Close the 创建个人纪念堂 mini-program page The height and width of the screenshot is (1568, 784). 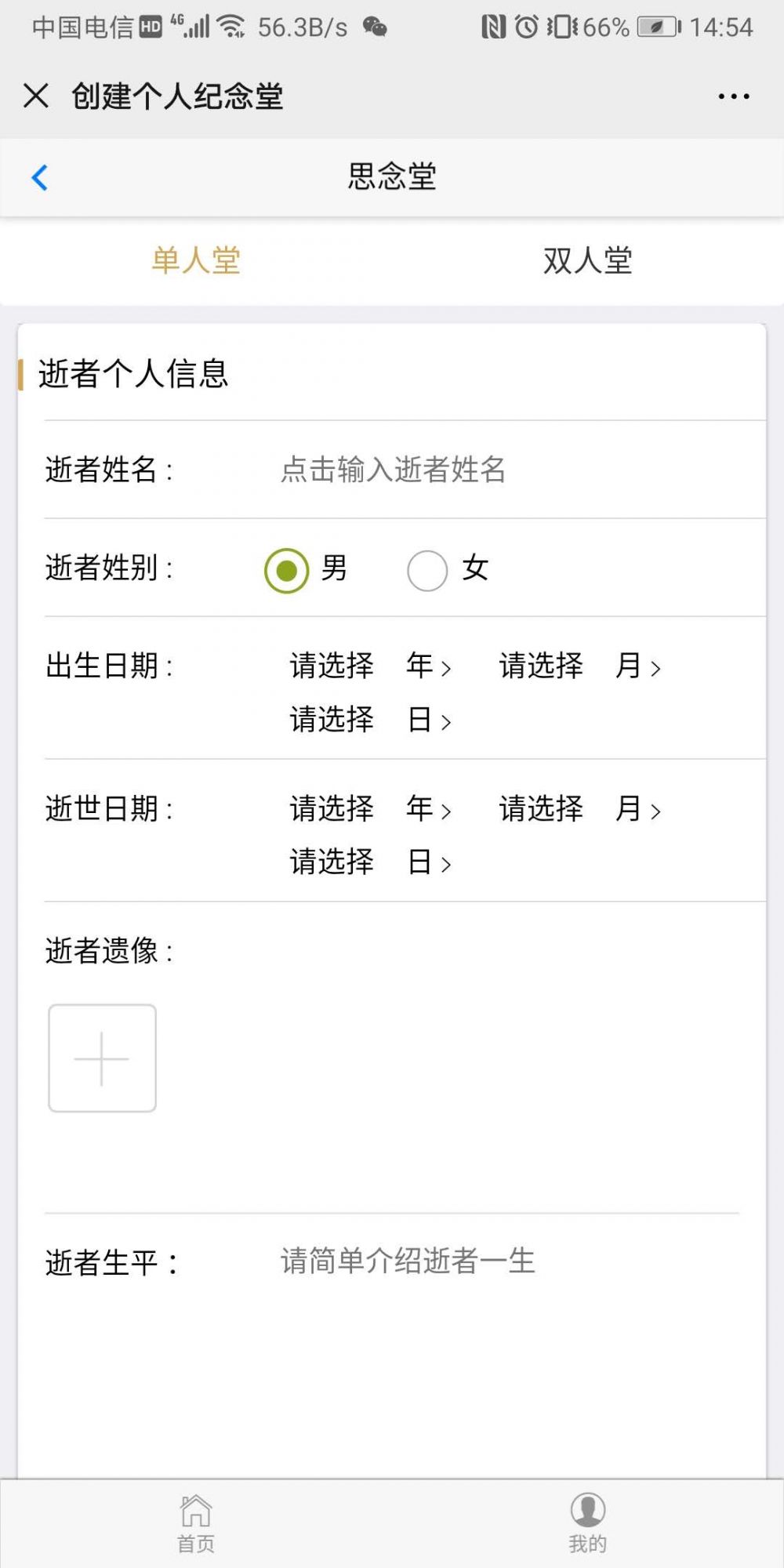tap(36, 96)
